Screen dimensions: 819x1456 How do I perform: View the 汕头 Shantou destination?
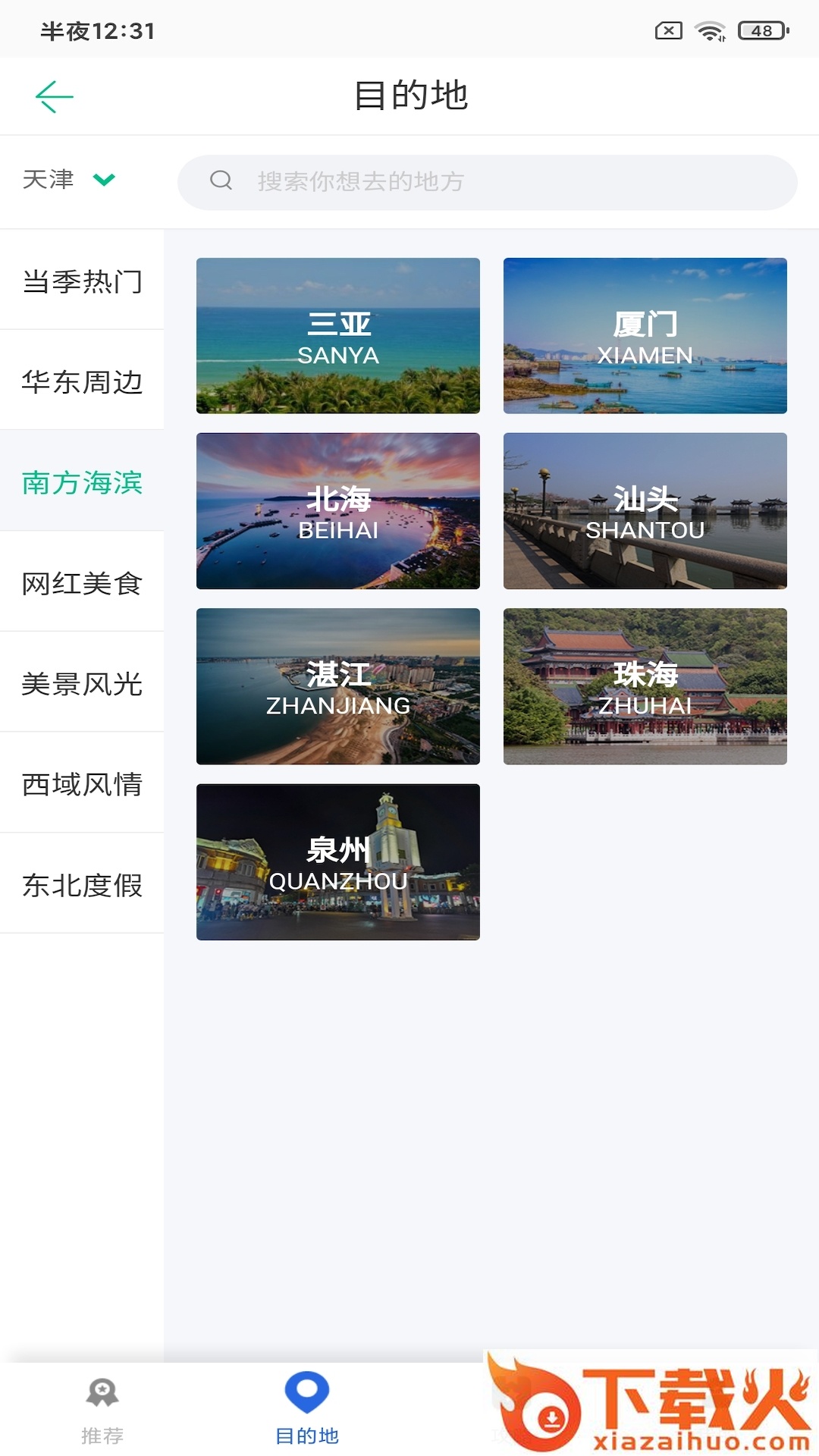point(645,511)
